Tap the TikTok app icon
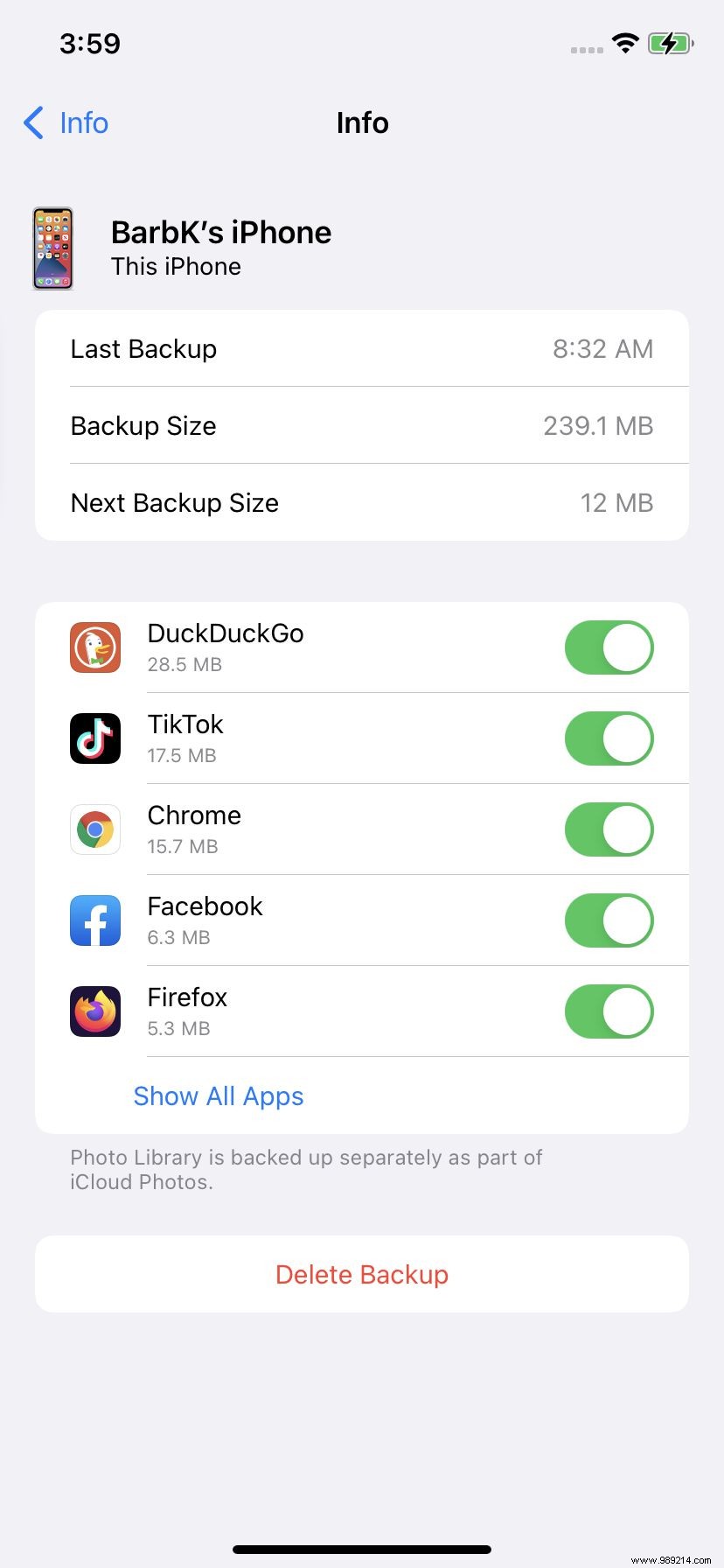This screenshot has width=724, height=1568. coord(94,738)
